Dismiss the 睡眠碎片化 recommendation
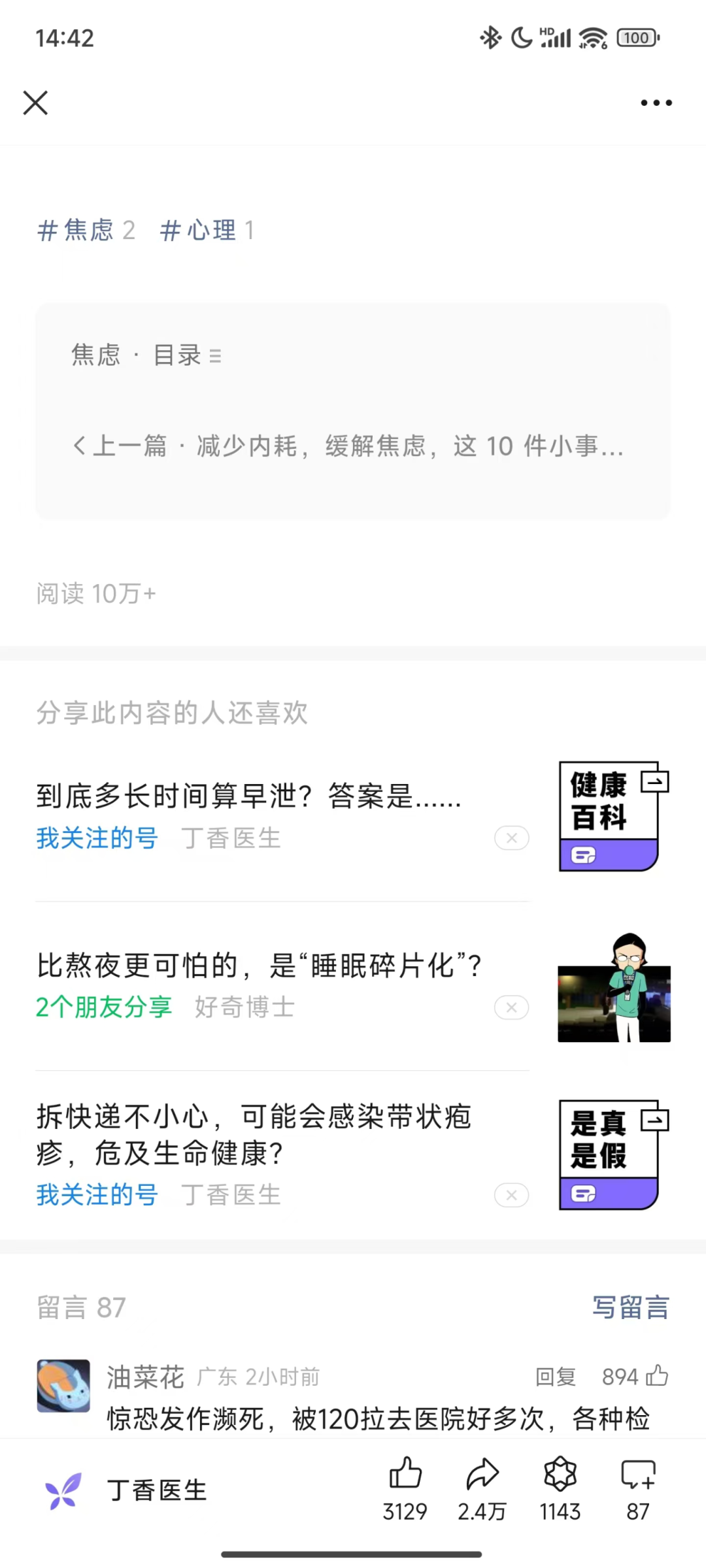Image resolution: width=706 pixels, height=1568 pixels. coord(512,1007)
